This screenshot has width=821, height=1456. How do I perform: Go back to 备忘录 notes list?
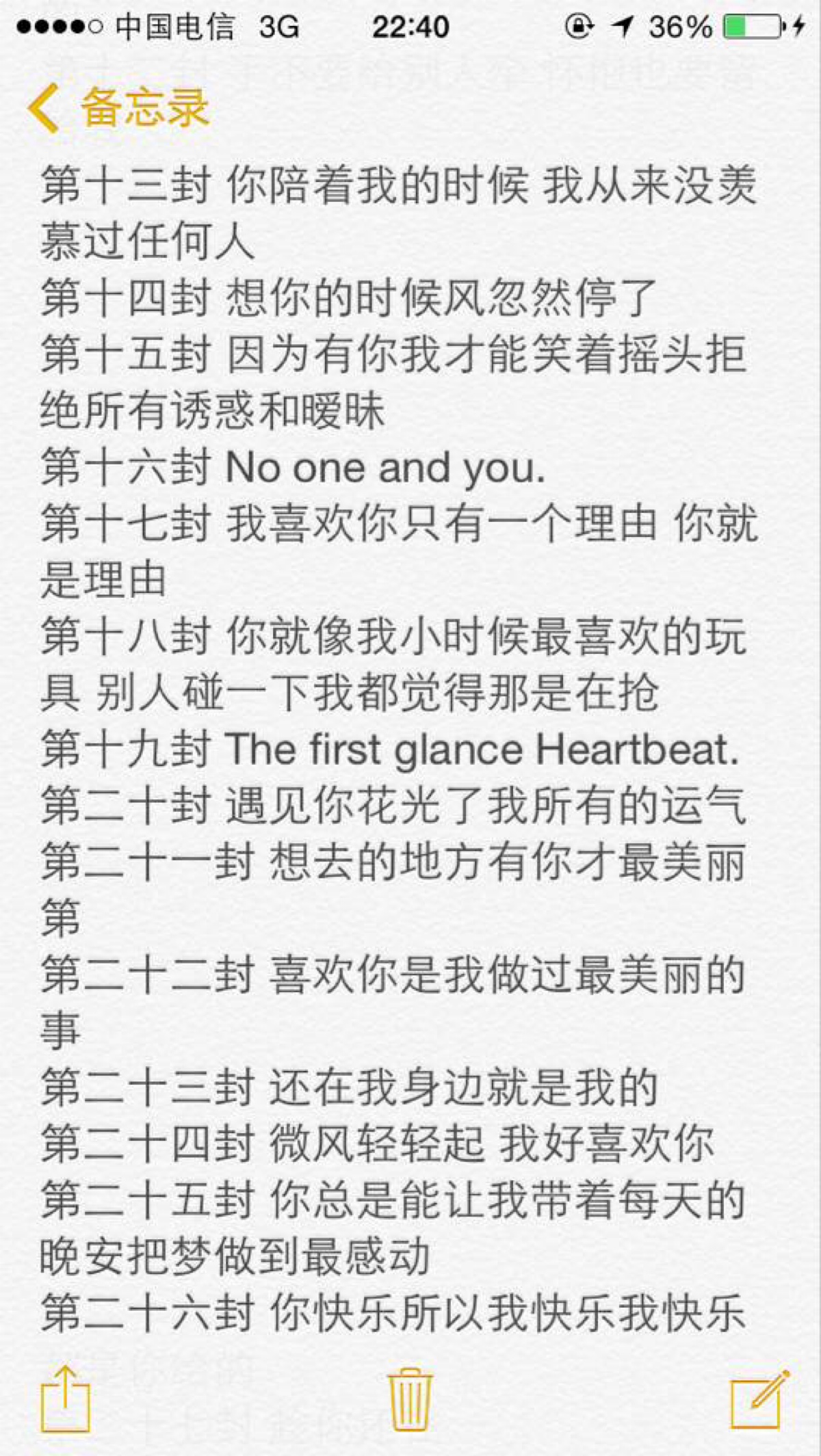tap(118, 108)
